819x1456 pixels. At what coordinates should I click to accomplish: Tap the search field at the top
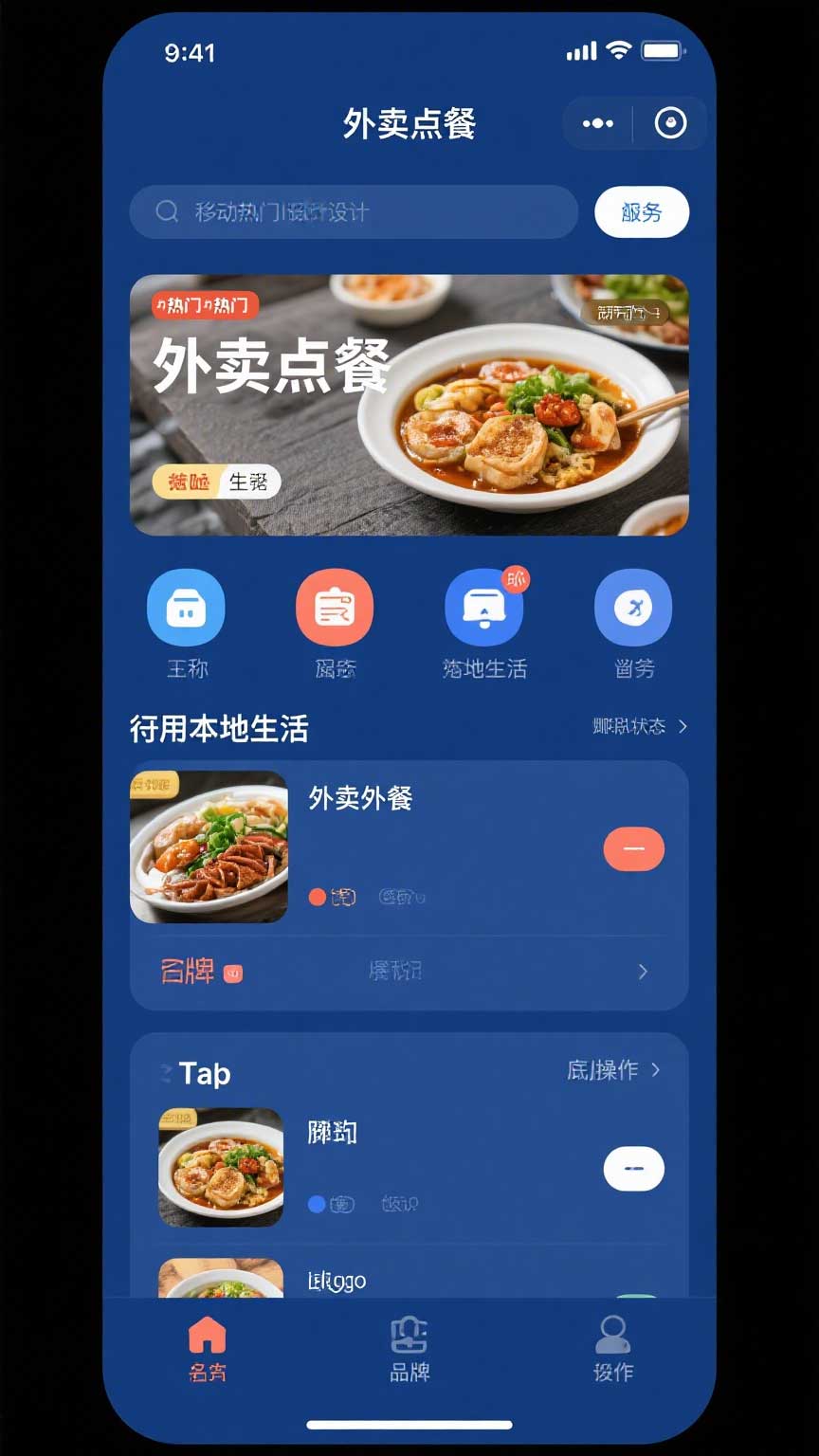353,211
